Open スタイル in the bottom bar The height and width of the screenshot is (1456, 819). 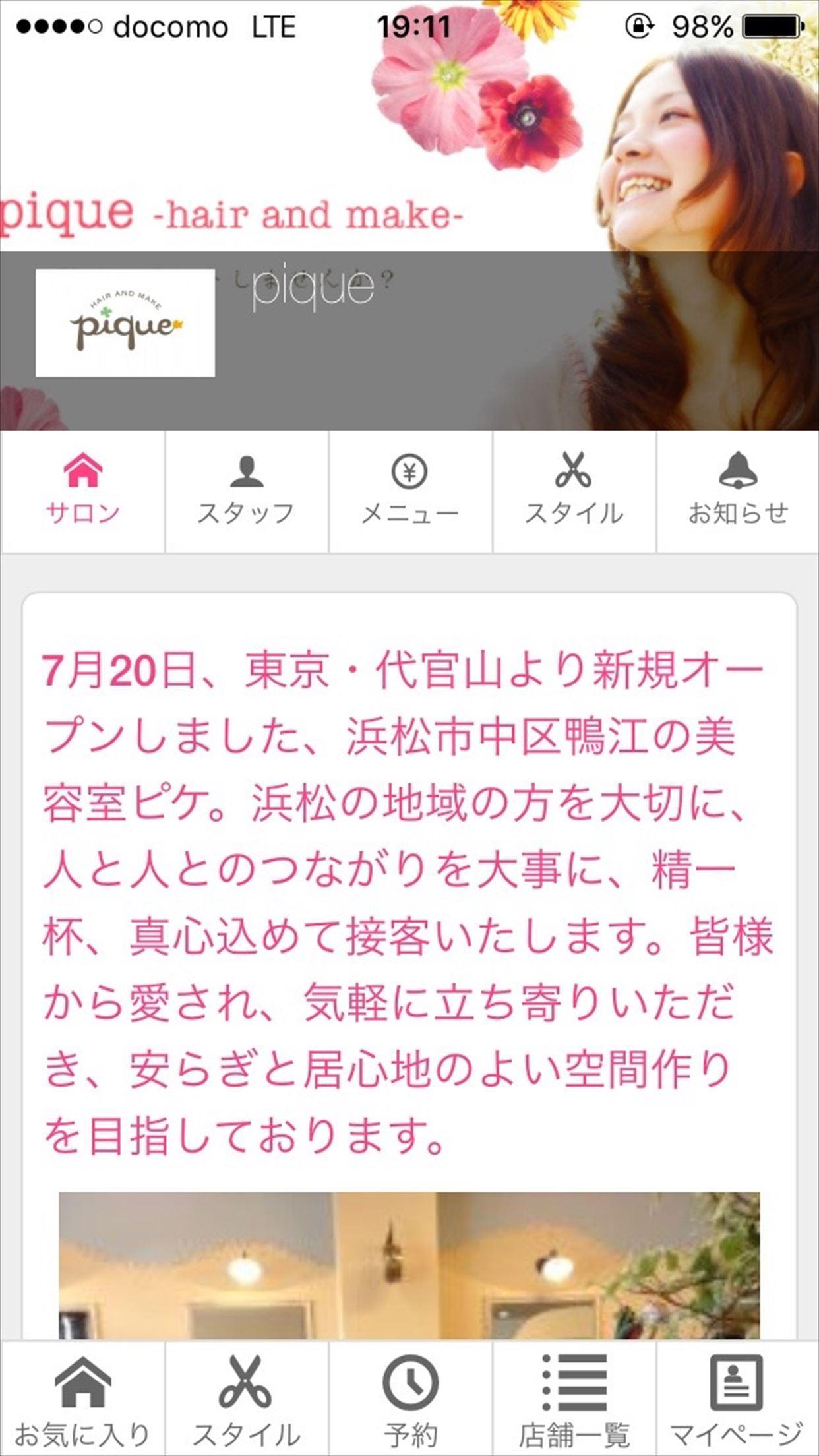[x=246, y=1398]
